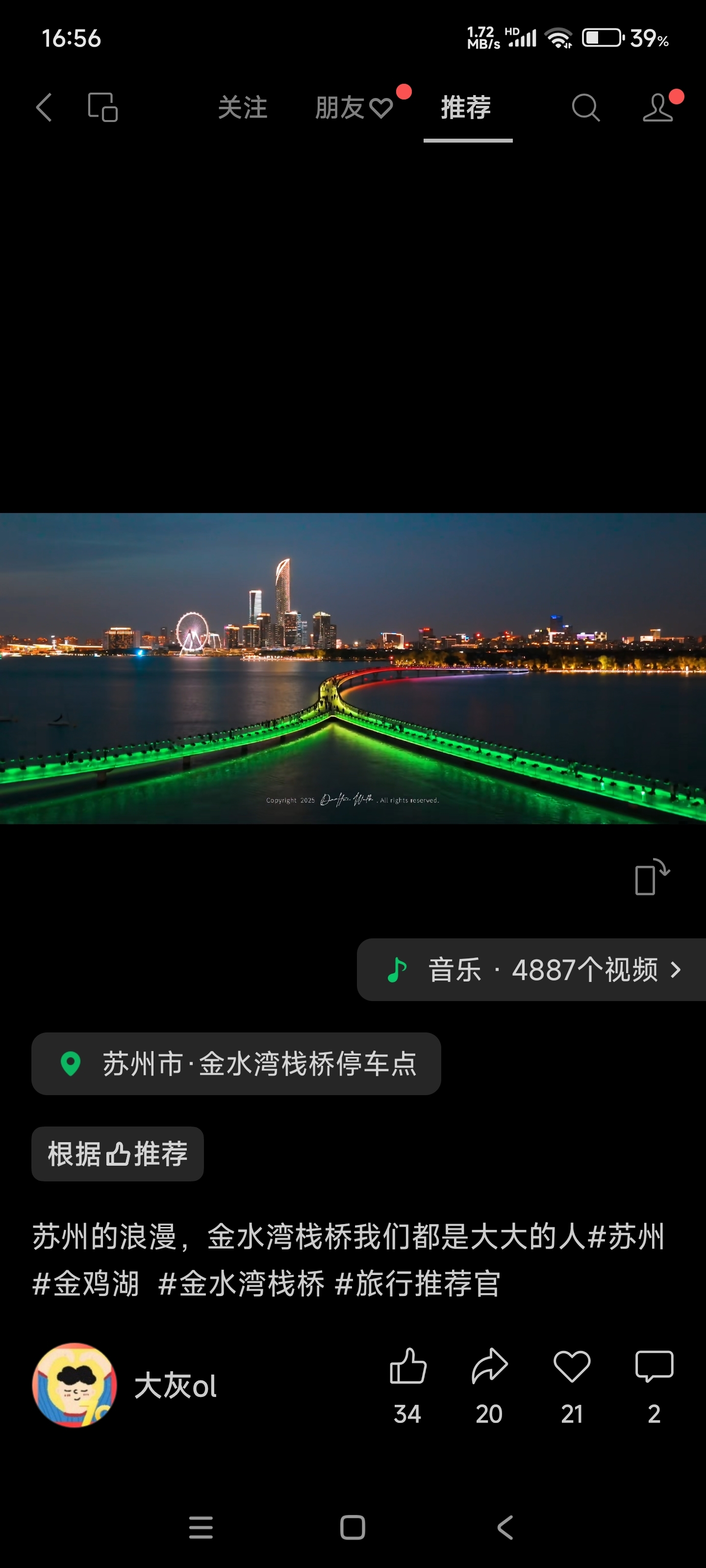706x1568 pixels.
Task: Open location 苏州市·金水湾栈桥停车点
Action: [236, 1063]
